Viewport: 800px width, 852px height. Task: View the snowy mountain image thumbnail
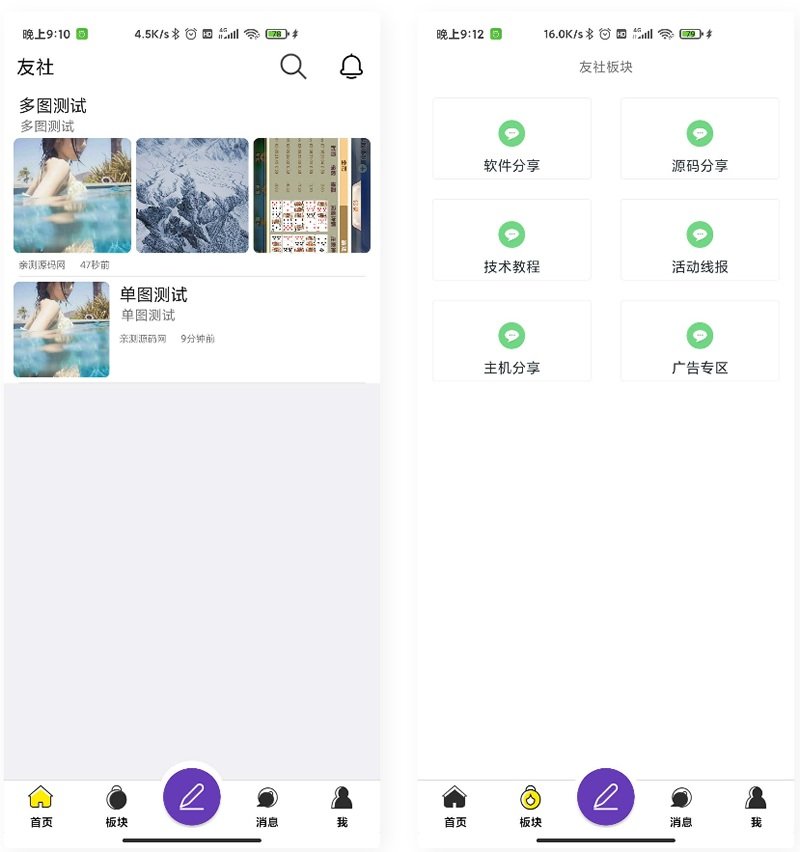point(192,197)
